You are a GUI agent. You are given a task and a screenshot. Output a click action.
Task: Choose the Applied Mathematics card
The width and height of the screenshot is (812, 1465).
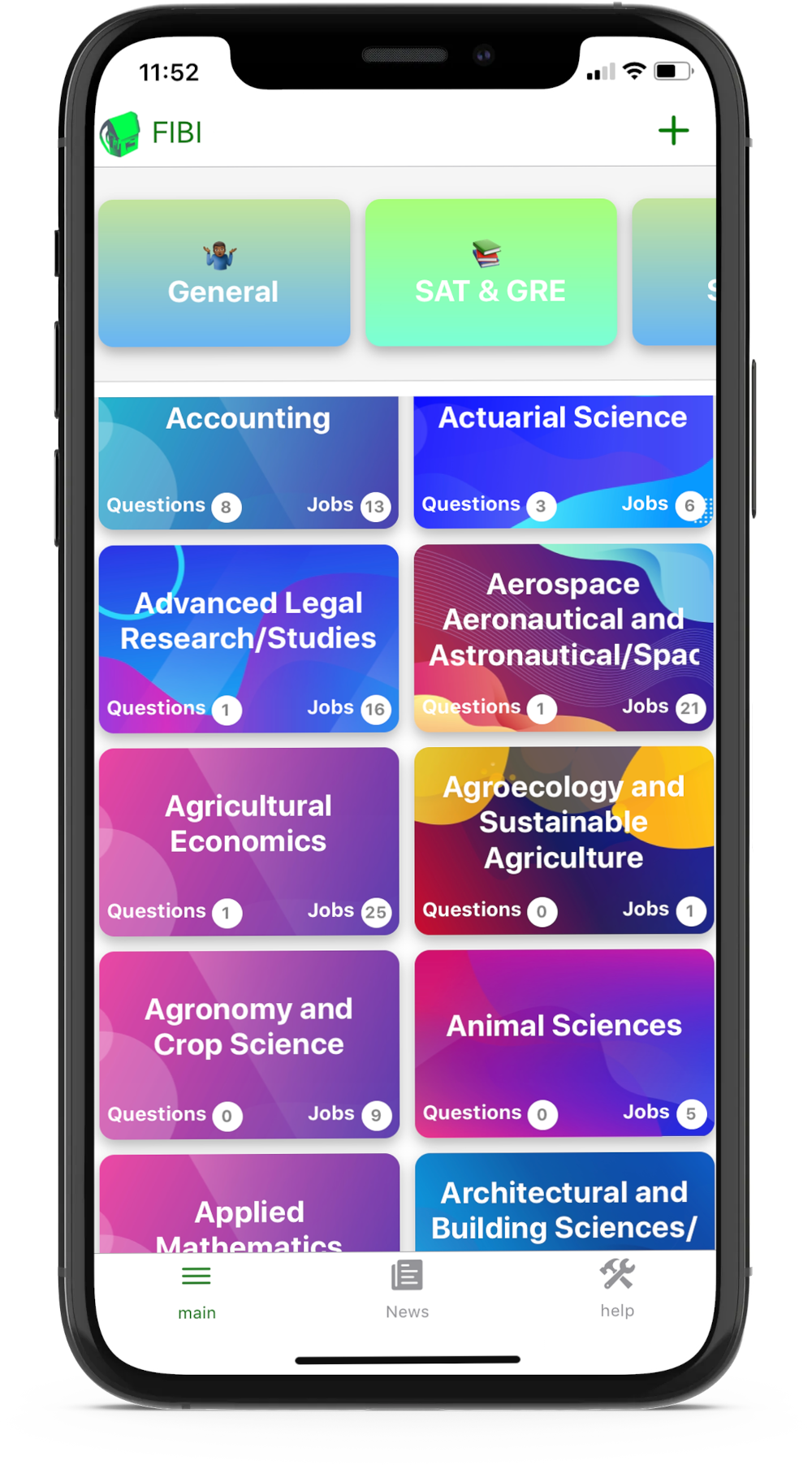[248, 1203]
